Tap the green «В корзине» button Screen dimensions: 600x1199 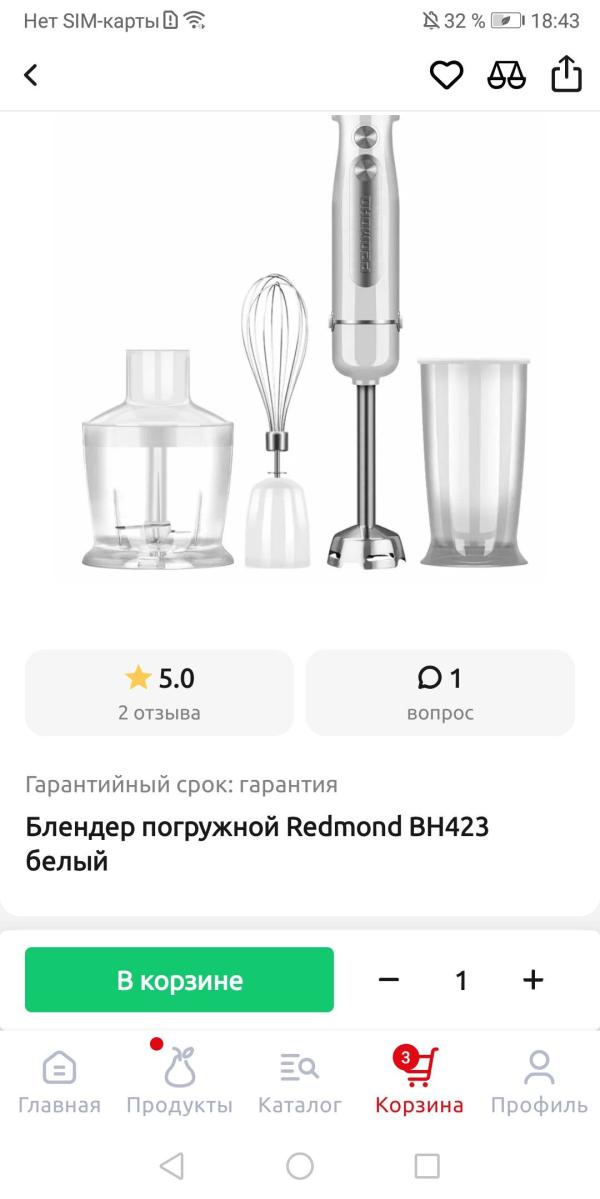(179, 980)
